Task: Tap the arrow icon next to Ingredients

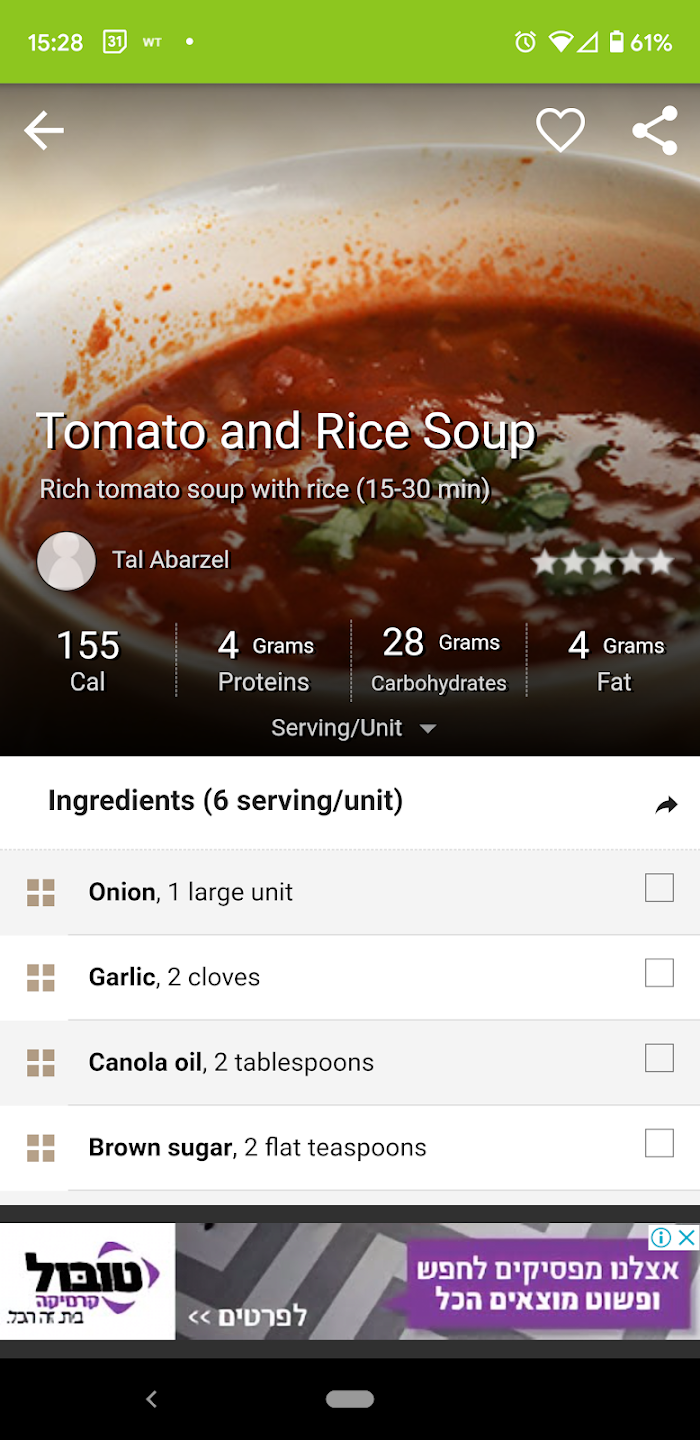Action: click(x=666, y=805)
